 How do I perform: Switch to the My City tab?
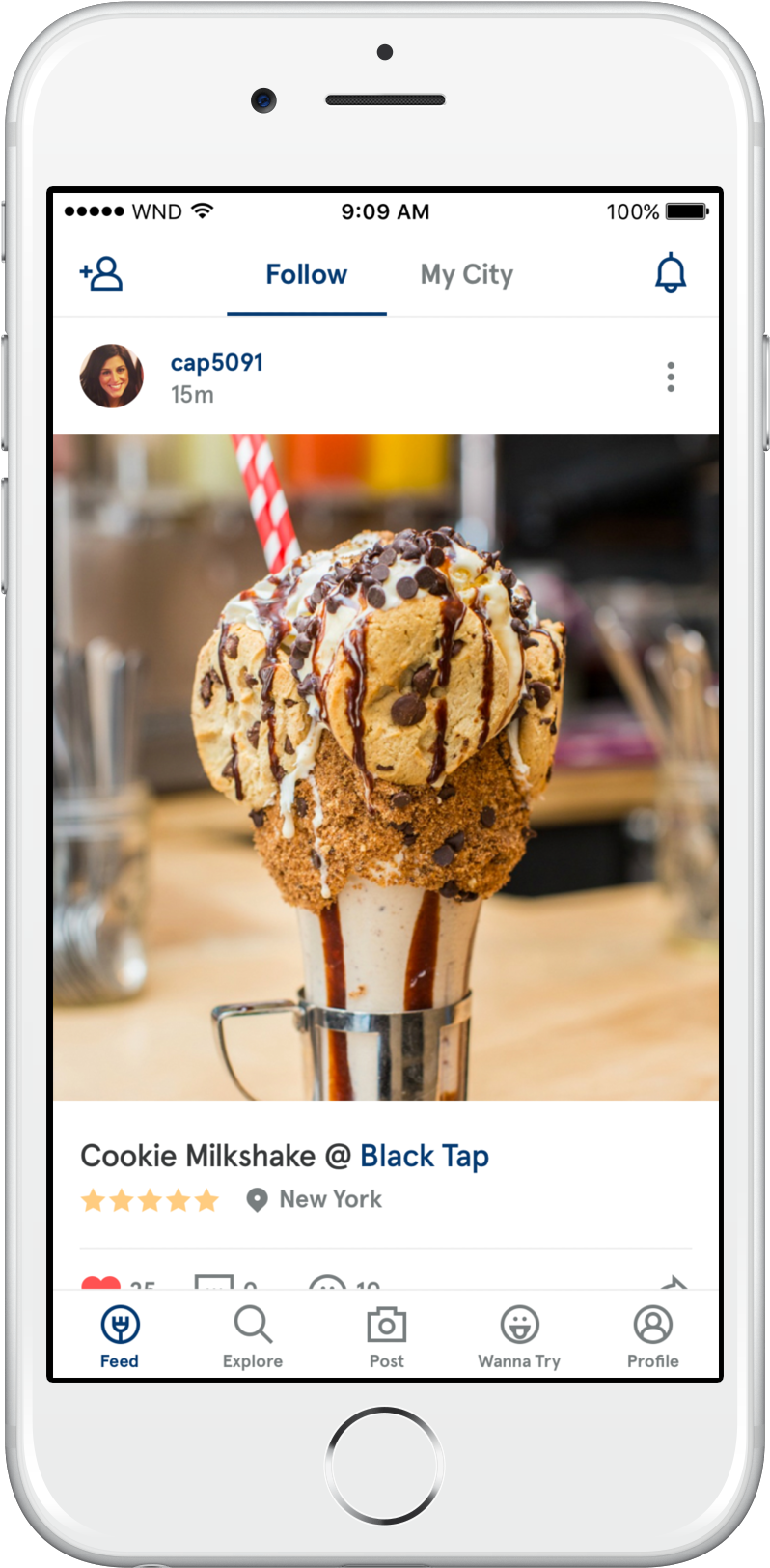pyautogui.click(x=466, y=275)
